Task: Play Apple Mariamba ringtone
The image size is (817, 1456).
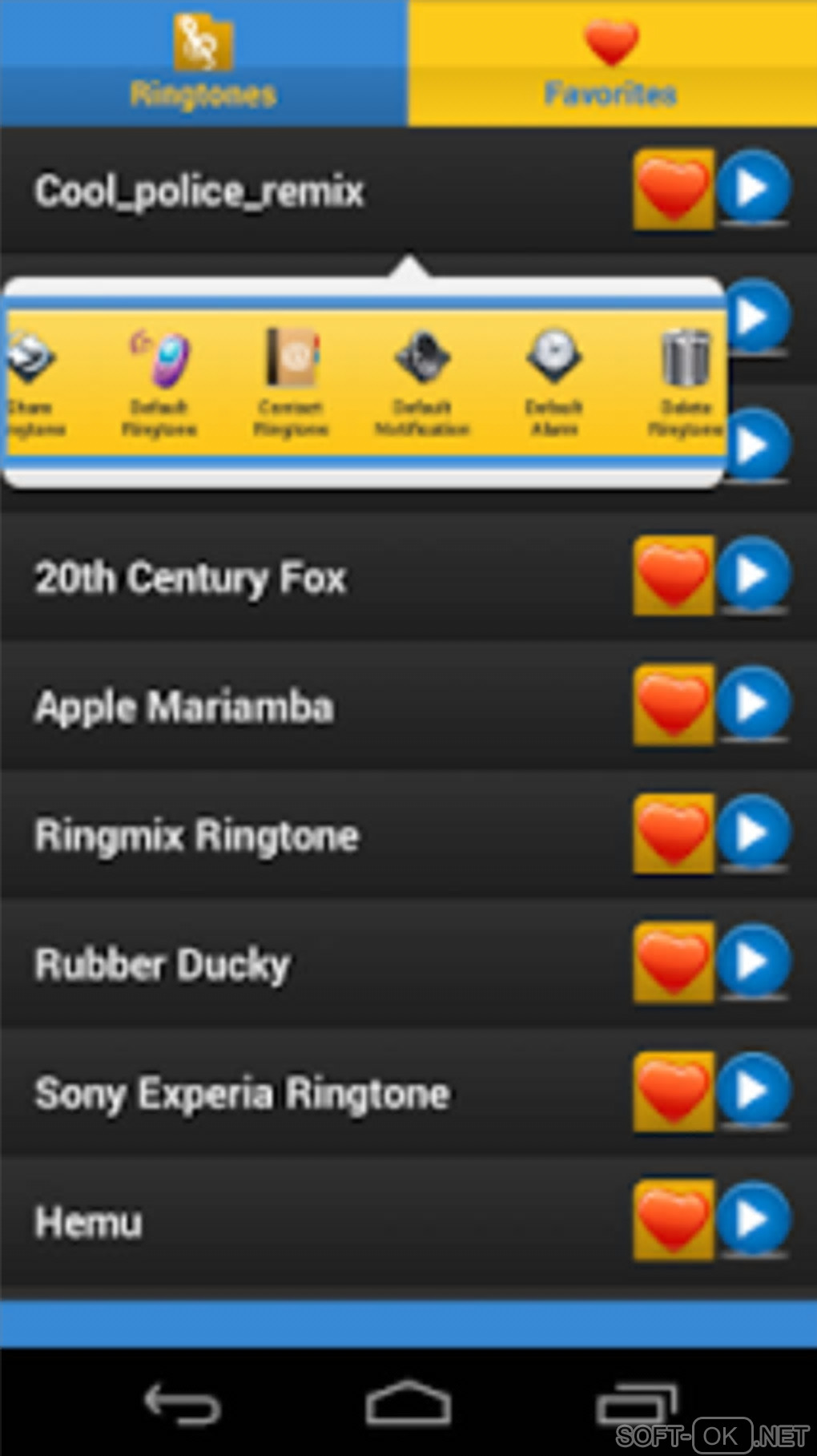Action: pos(752,704)
